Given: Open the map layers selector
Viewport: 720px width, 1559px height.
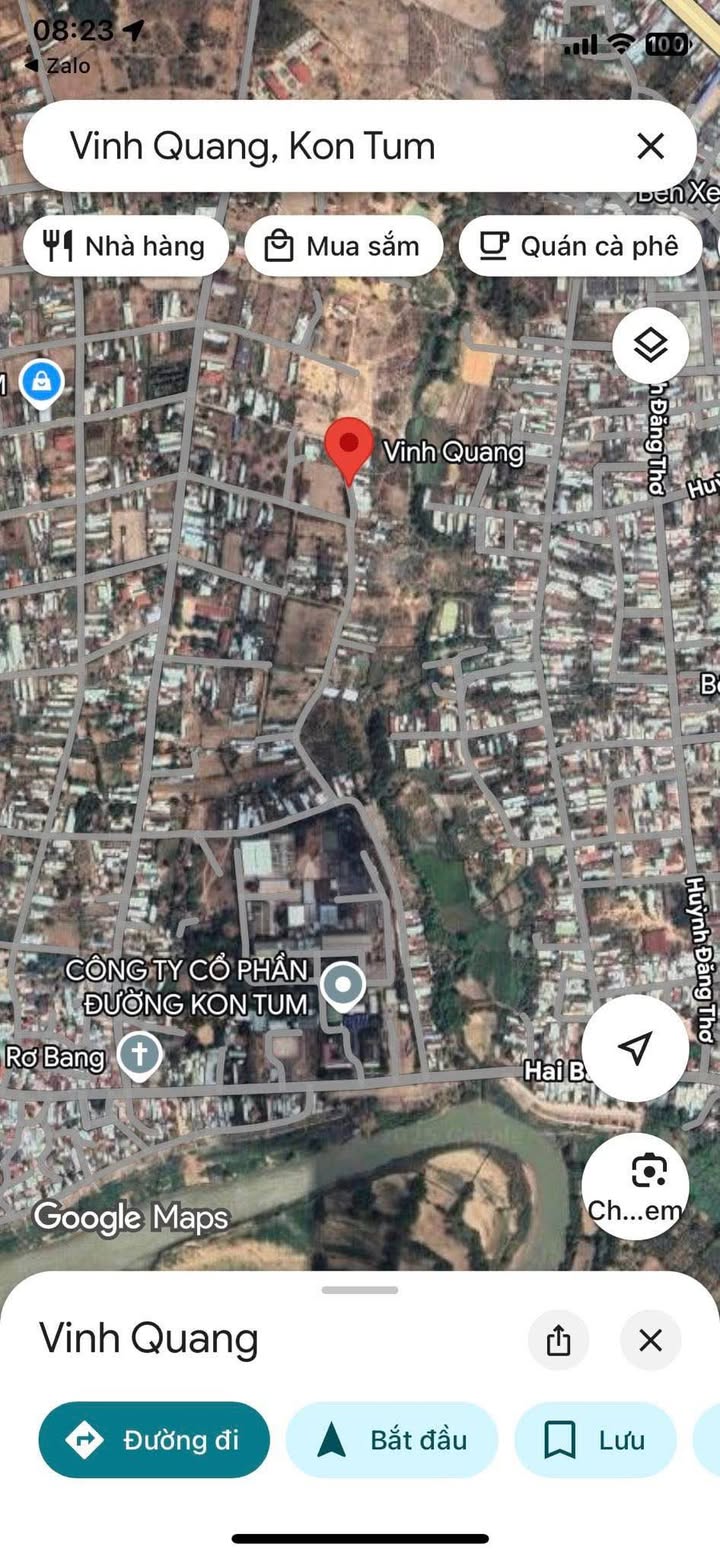Looking at the screenshot, I should pos(651,346).
